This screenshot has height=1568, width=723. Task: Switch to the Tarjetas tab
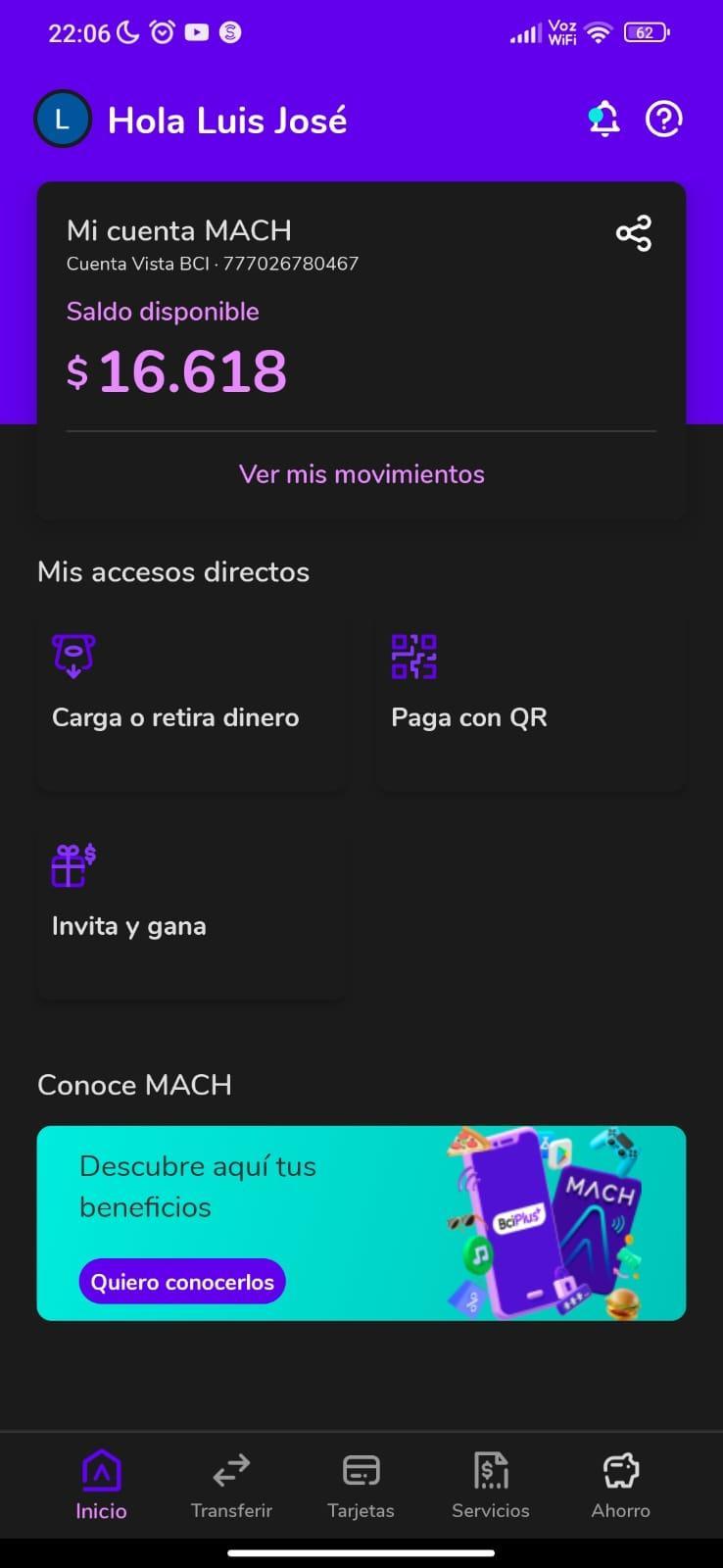click(x=361, y=1485)
